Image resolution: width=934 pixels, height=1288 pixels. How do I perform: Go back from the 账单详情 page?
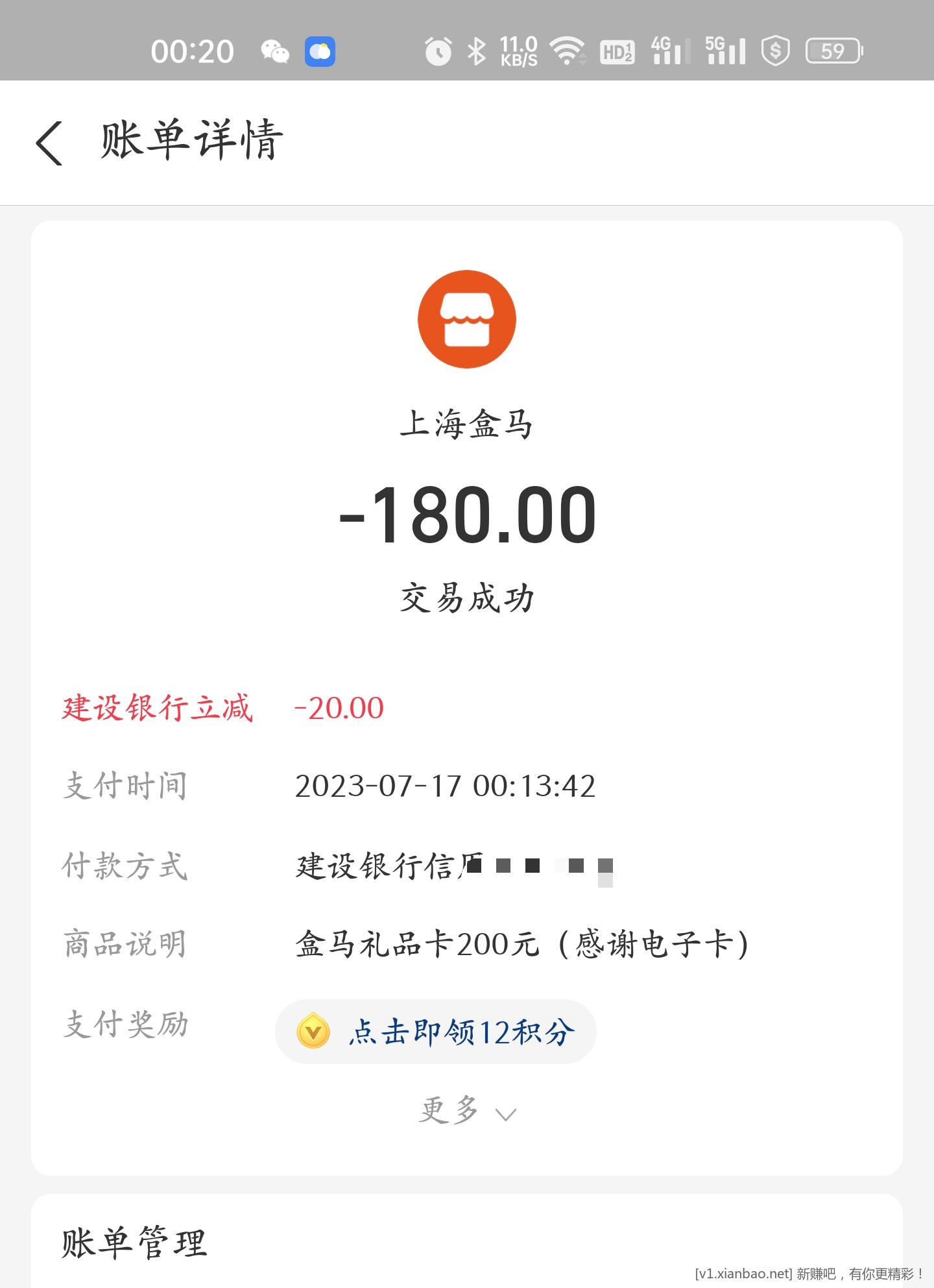coord(49,143)
